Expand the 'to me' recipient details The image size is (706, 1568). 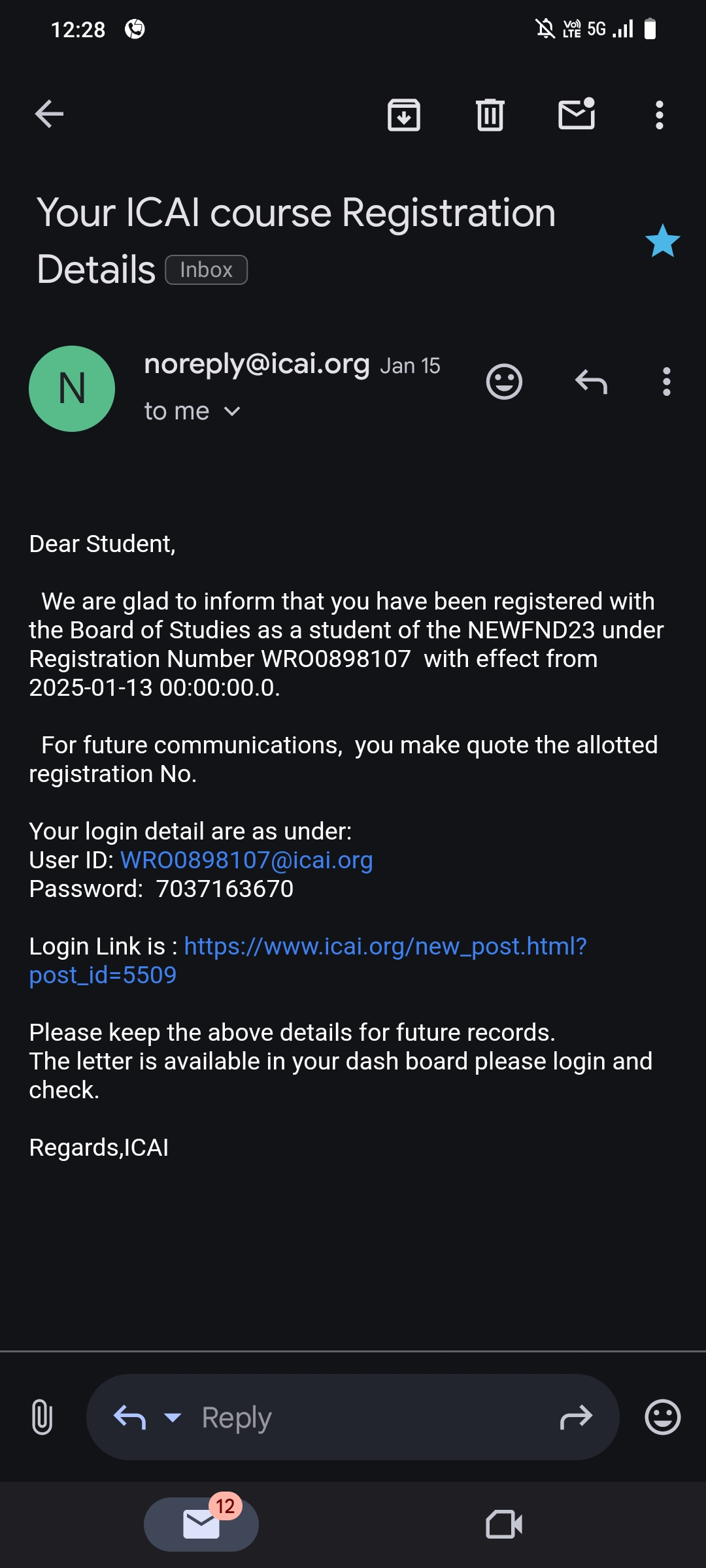coord(232,412)
